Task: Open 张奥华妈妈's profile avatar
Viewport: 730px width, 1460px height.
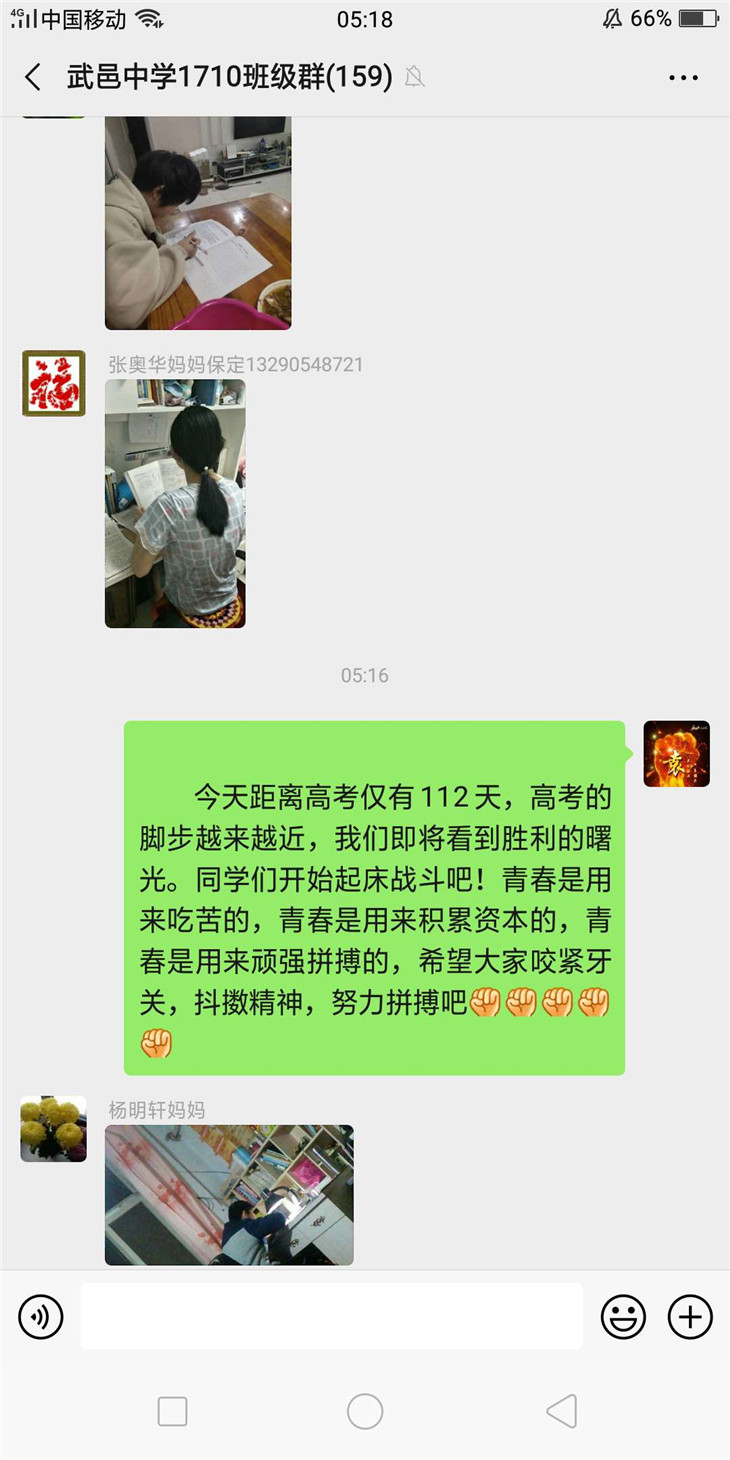Action: (x=54, y=383)
